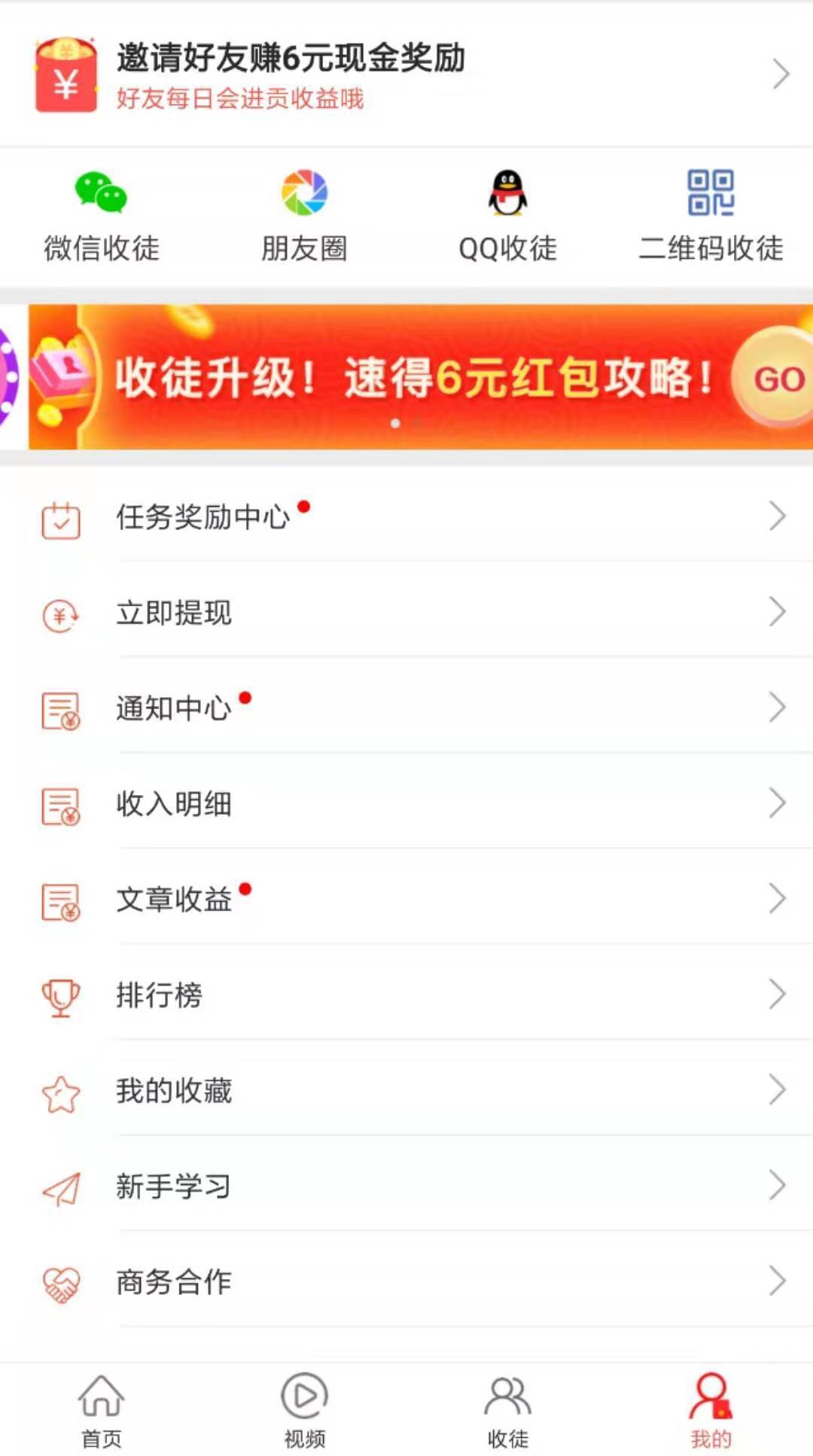This screenshot has height=1456, width=813.
Task: Select the 我的 tab
Action: tap(709, 1410)
